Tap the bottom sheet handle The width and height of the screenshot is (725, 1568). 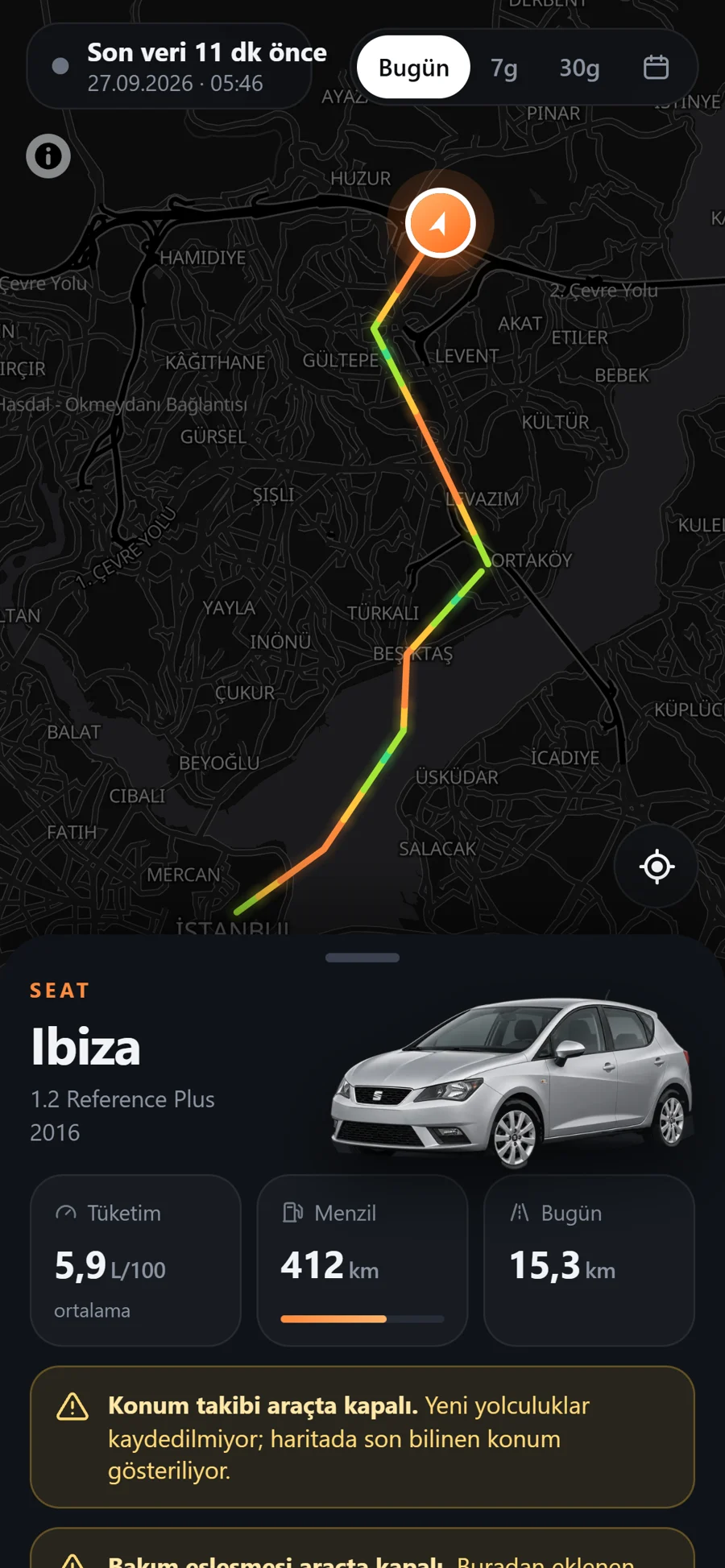point(362,958)
